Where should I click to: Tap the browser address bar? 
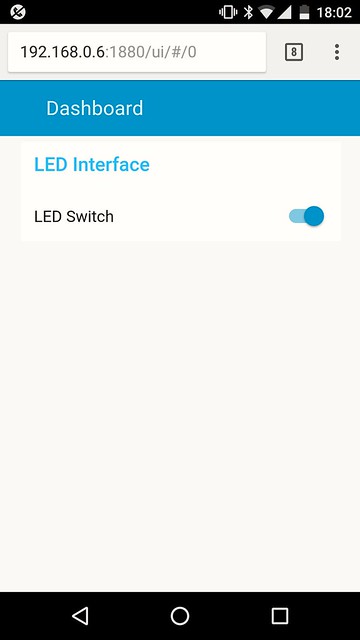[137, 52]
